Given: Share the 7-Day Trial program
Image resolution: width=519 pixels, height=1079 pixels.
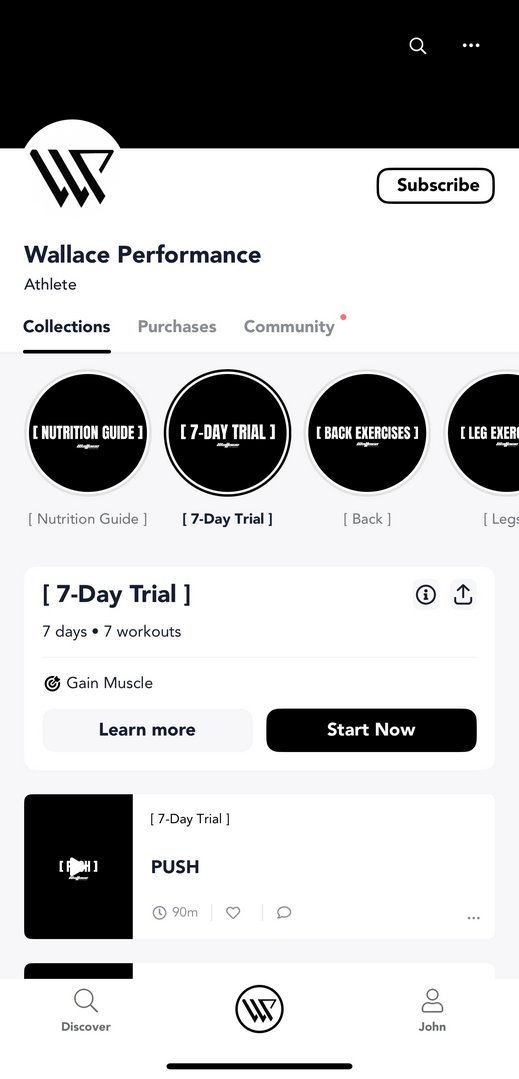Looking at the screenshot, I should point(463,594).
